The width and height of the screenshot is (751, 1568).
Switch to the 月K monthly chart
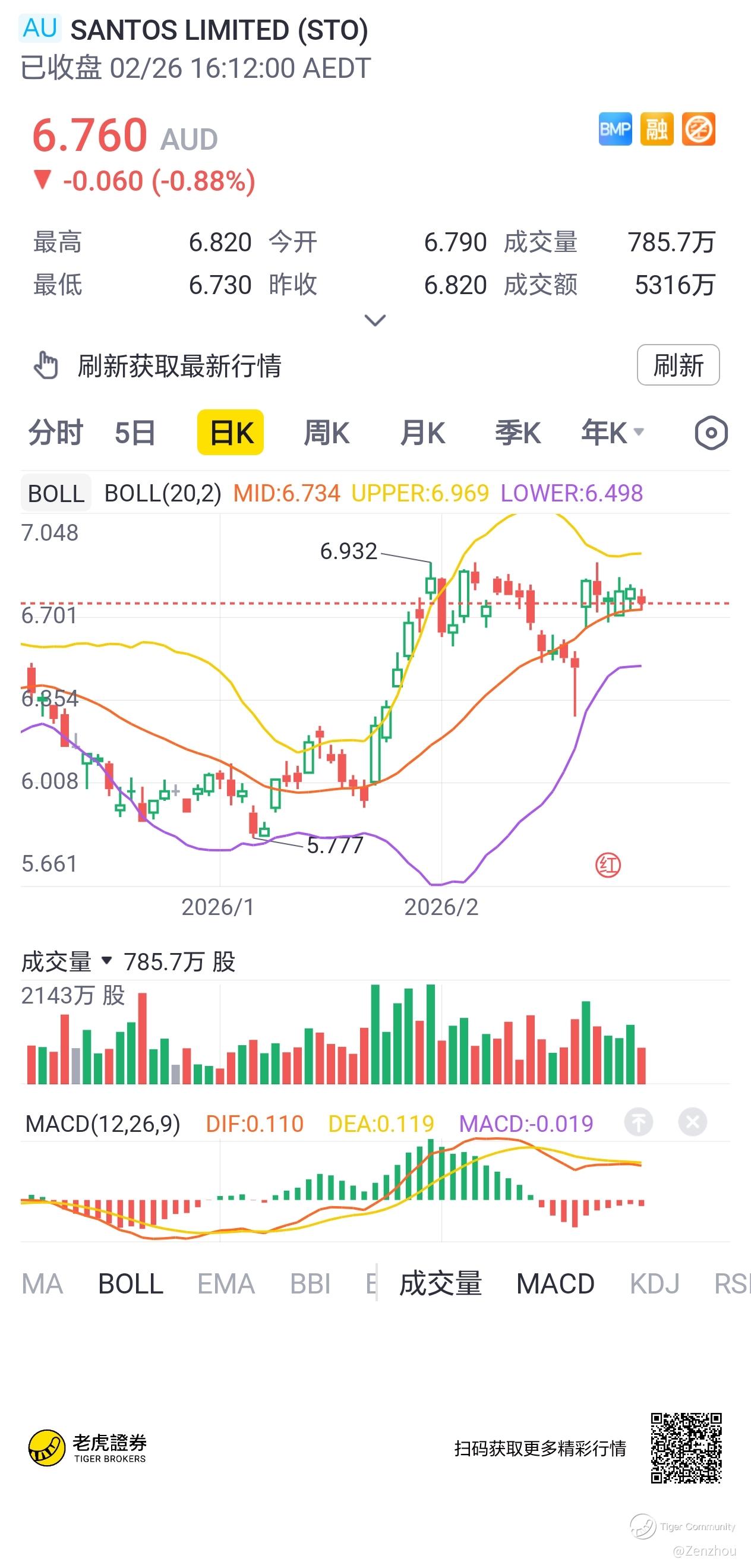[x=422, y=433]
